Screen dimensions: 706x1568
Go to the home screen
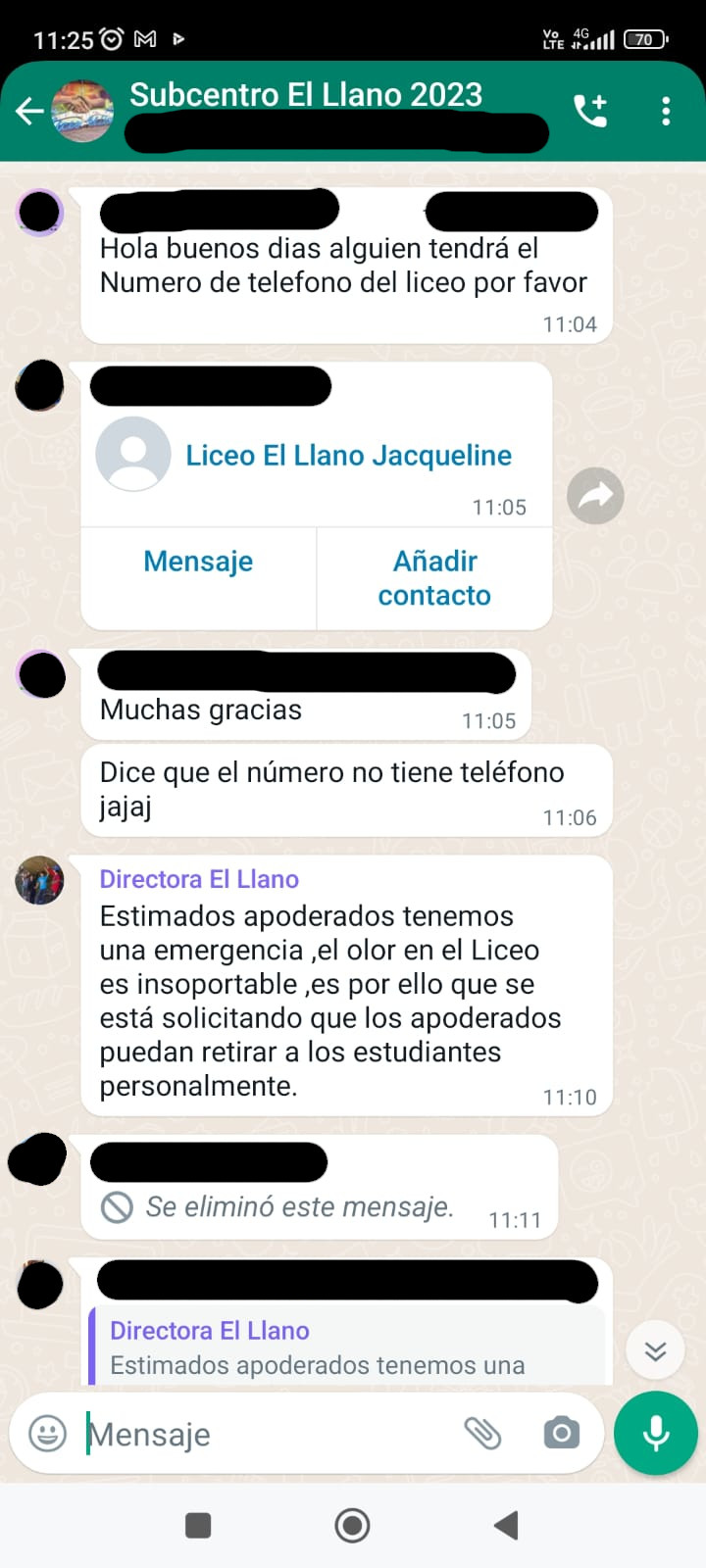pyautogui.click(x=352, y=1525)
